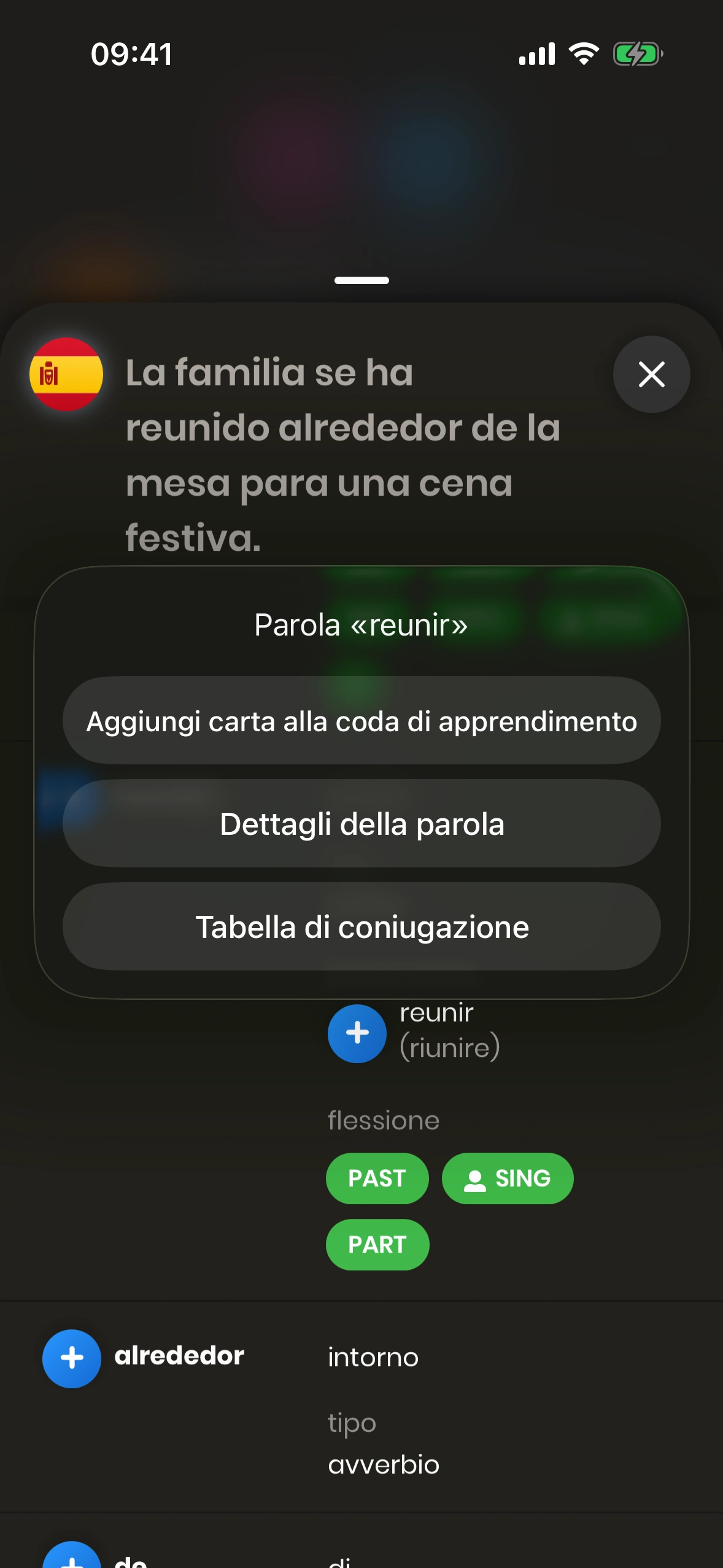Open Tabella di coniugazione
Screen dimensions: 723x1568
pyautogui.click(x=361, y=927)
